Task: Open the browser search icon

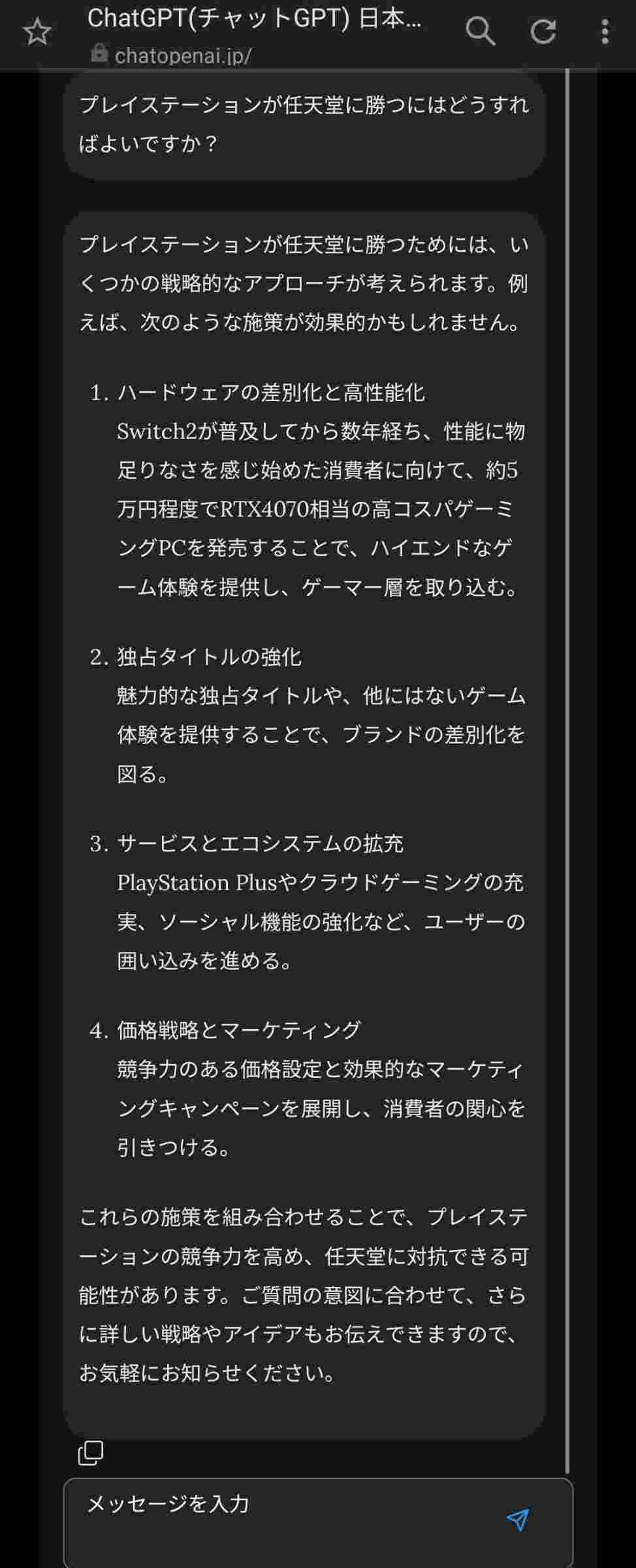Action: (x=480, y=31)
